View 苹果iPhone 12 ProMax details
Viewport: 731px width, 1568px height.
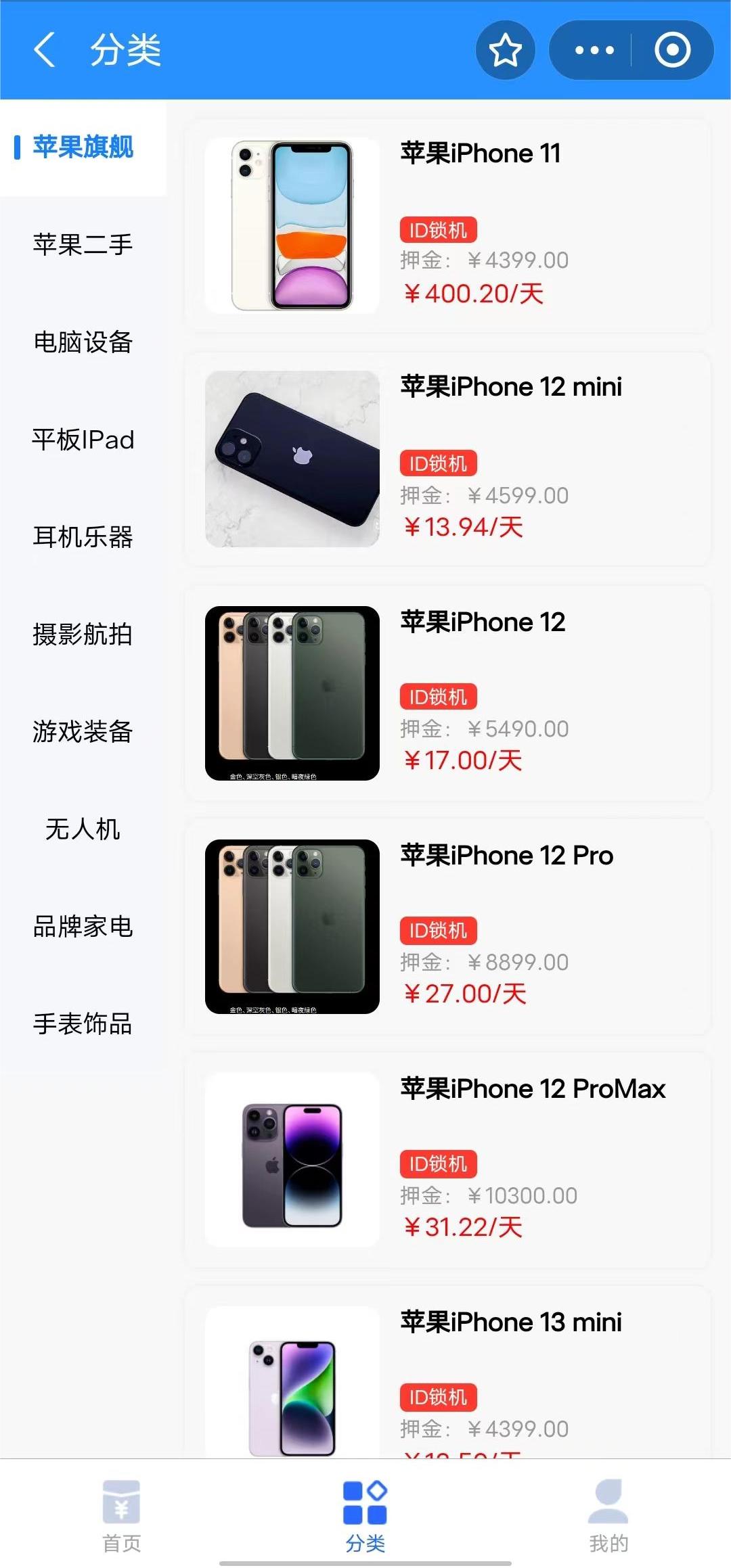tap(447, 1159)
